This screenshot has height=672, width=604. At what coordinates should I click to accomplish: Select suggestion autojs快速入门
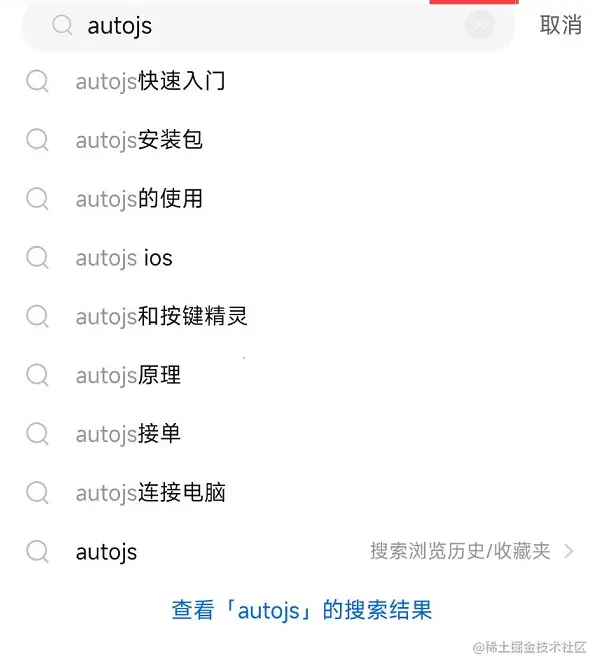tap(150, 82)
